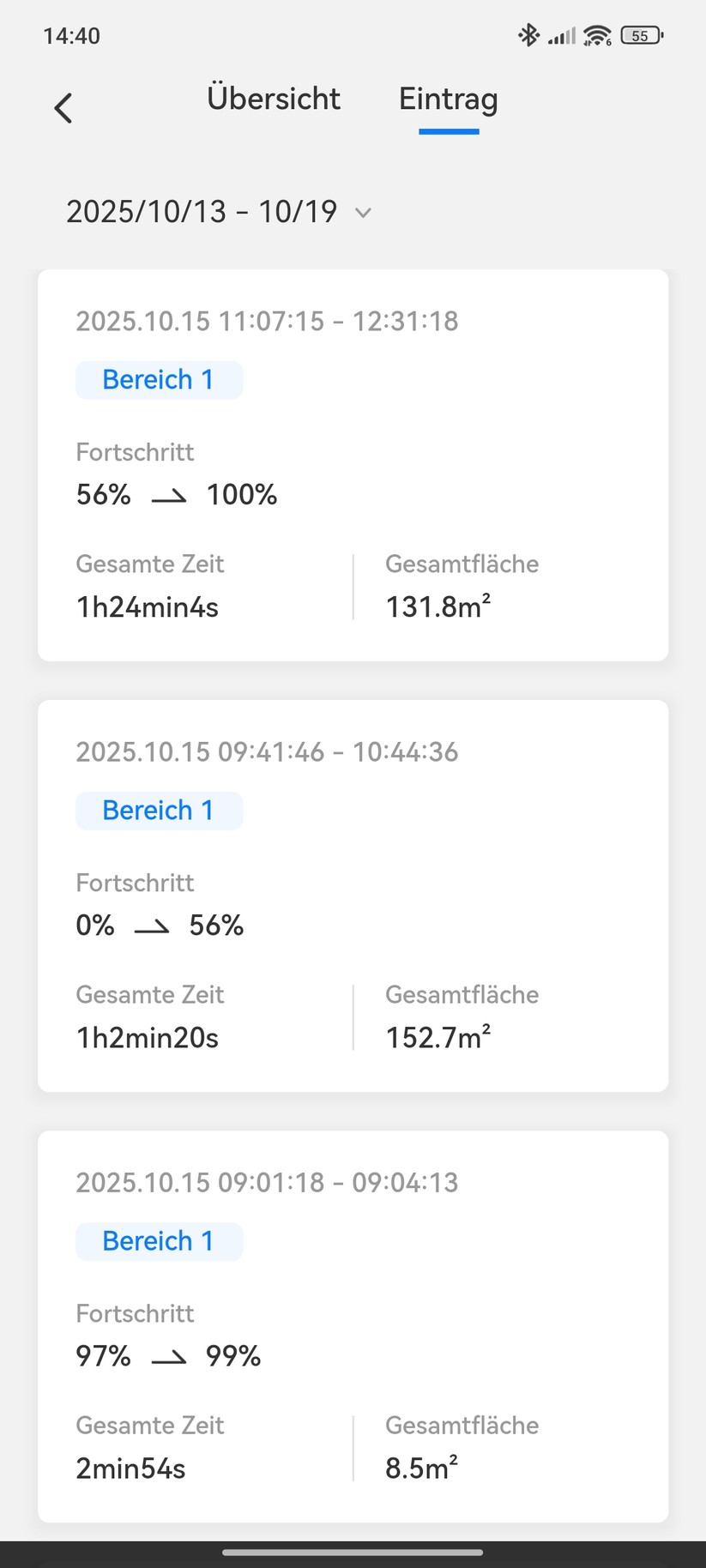Expand the 2025/10/13 – 10/19 date range dropdown
706x1568 pixels.
coord(219,212)
